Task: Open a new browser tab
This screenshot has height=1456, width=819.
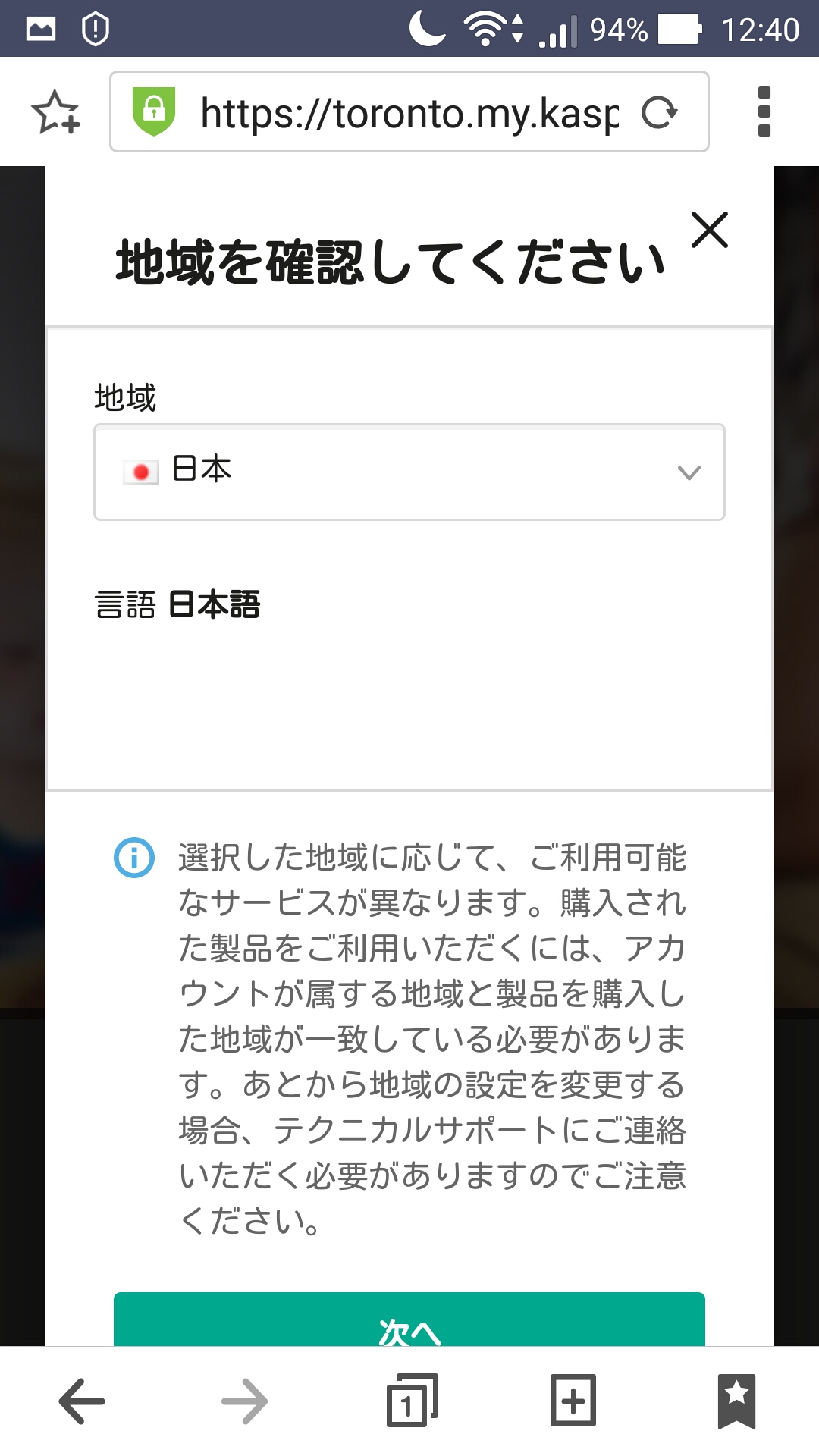Action: point(573,1401)
